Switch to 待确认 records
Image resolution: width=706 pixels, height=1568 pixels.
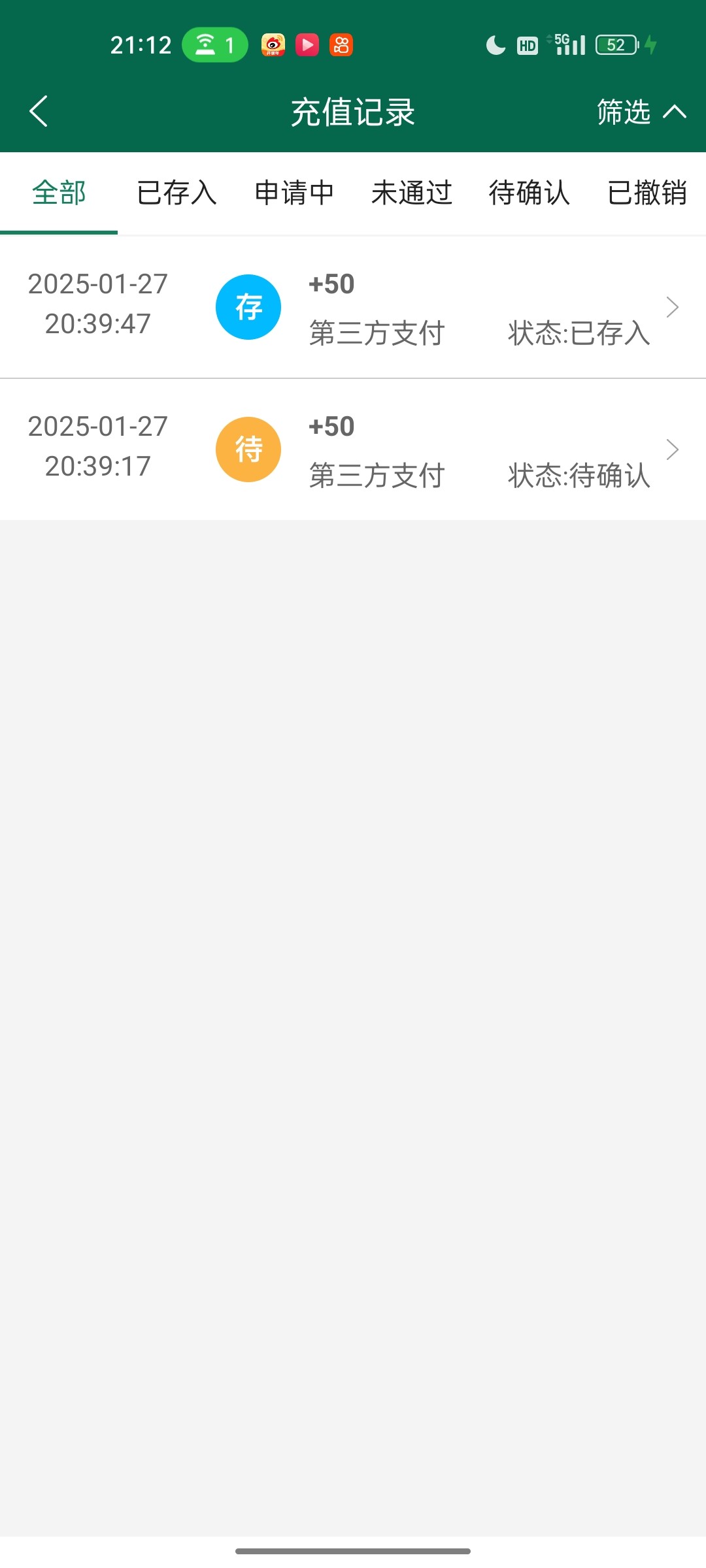click(x=529, y=193)
